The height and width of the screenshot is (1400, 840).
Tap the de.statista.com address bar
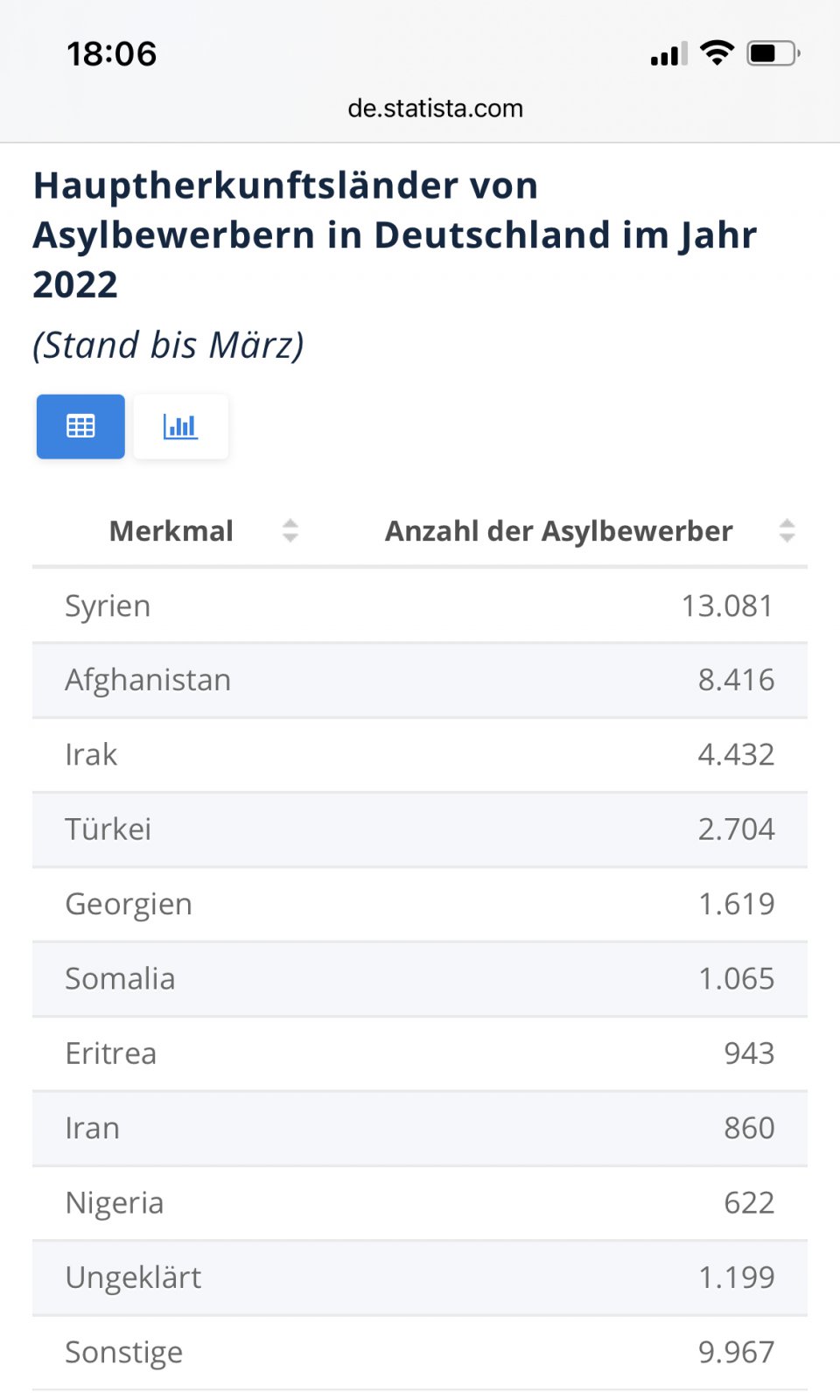436,108
